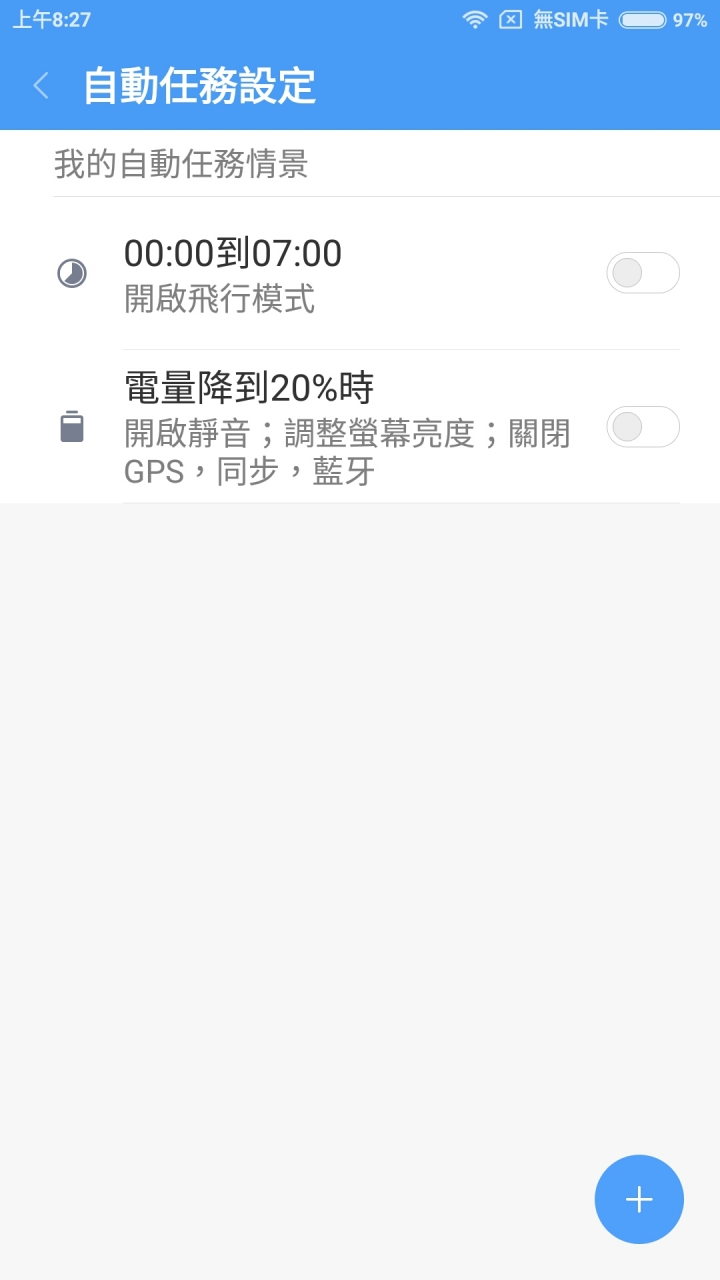Toggle the 電量降到20%時 task switch
Screen dimensions: 720x1280
click(x=642, y=427)
